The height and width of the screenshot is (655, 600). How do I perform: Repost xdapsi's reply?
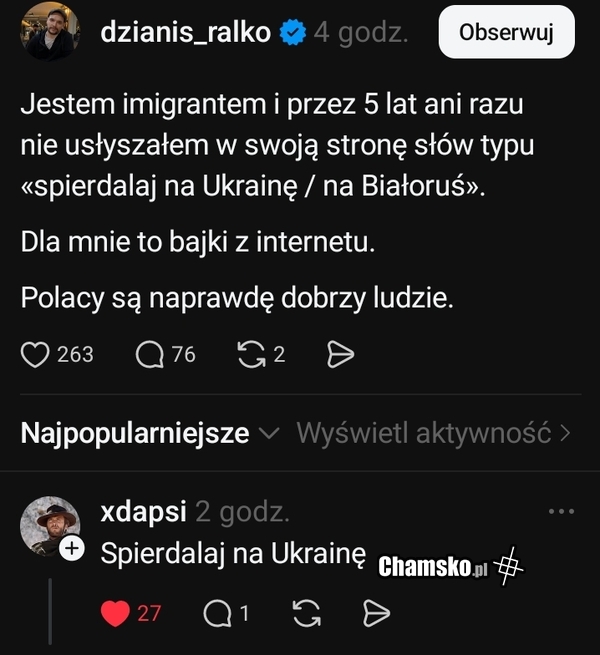[309, 613]
